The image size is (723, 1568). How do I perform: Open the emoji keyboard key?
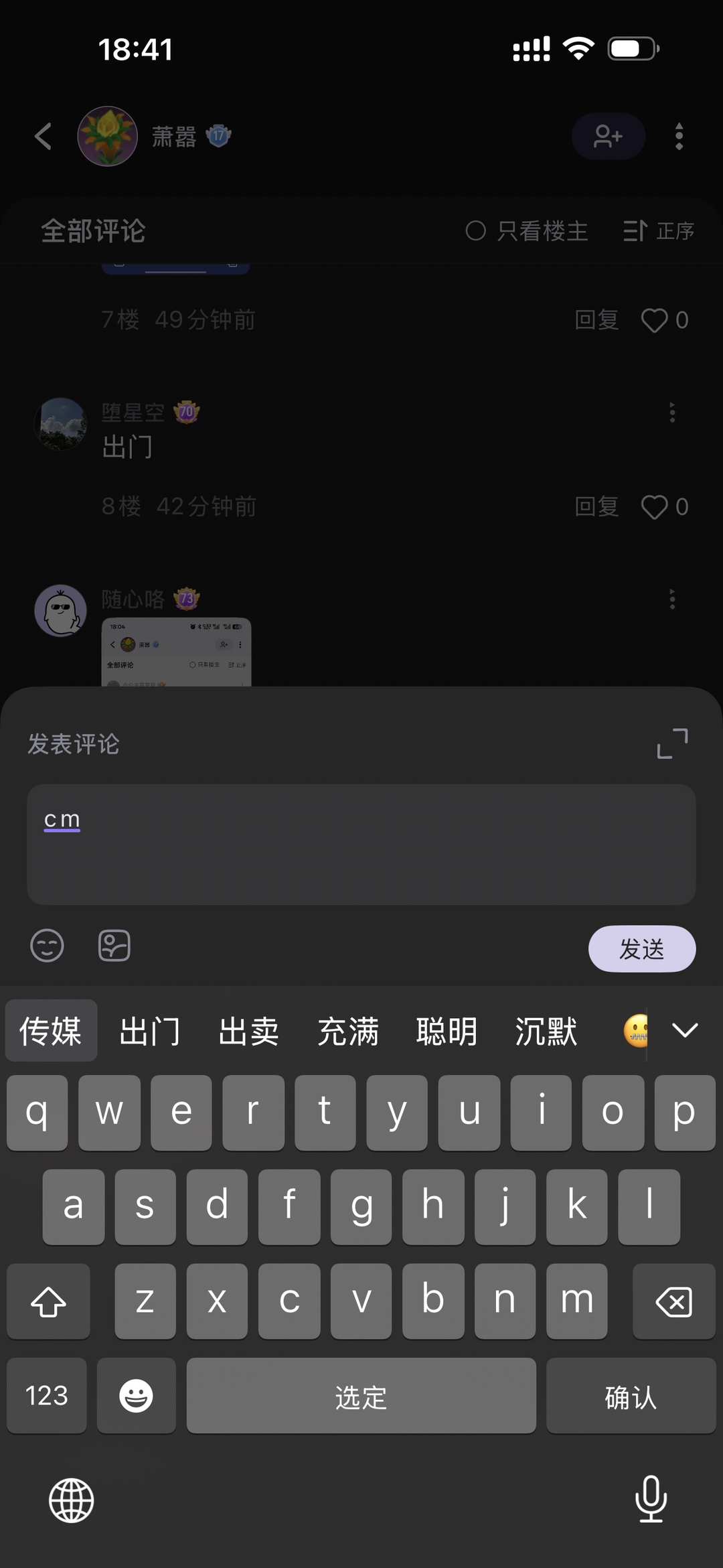point(136,1396)
